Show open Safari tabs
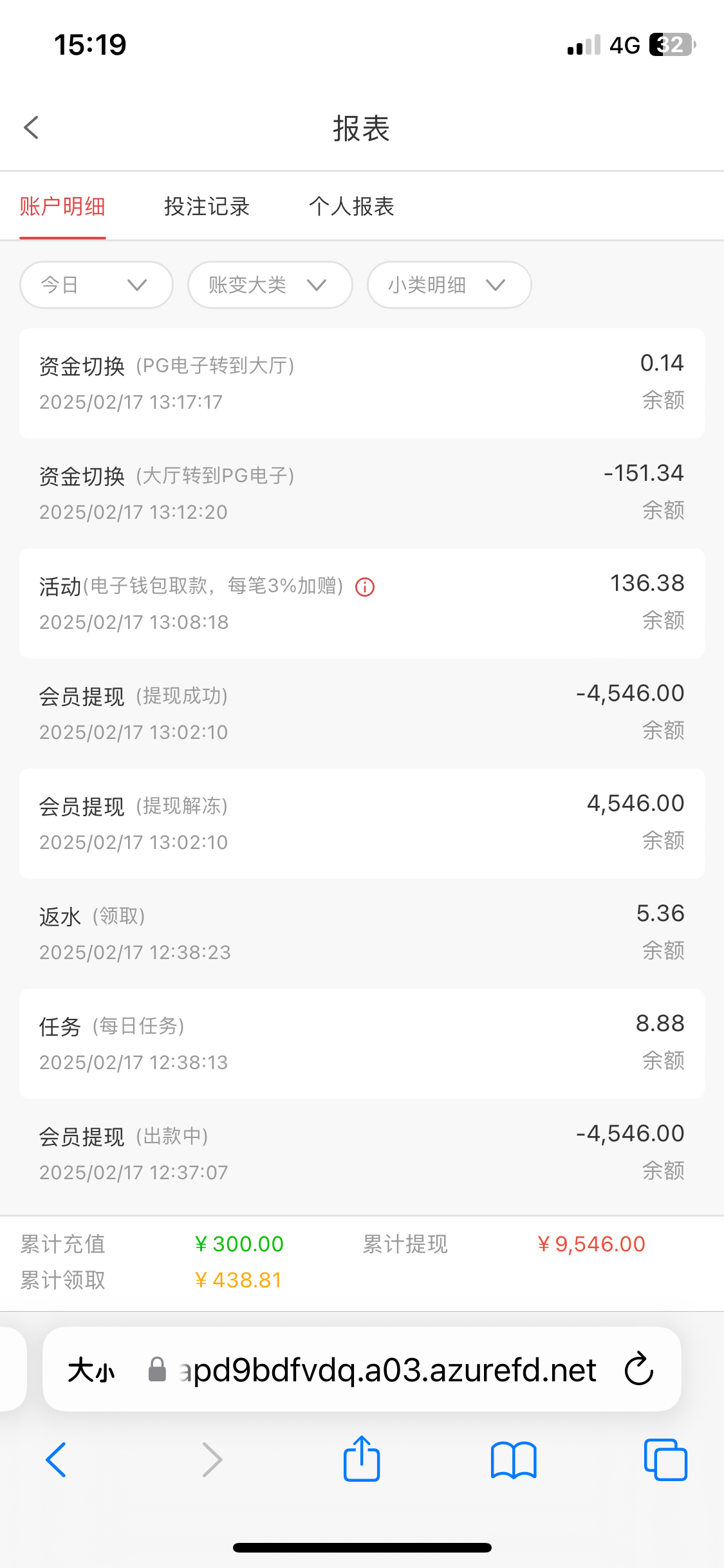The image size is (724, 1568). point(665,1459)
